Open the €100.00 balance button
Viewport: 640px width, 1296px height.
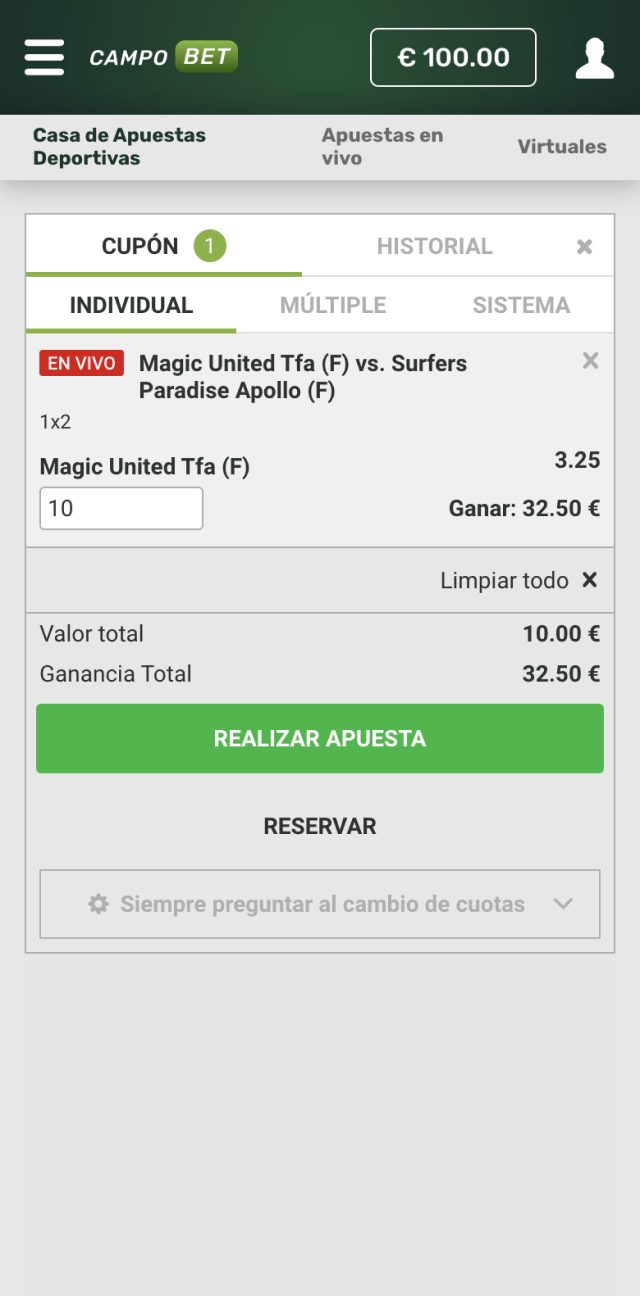point(453,57)
